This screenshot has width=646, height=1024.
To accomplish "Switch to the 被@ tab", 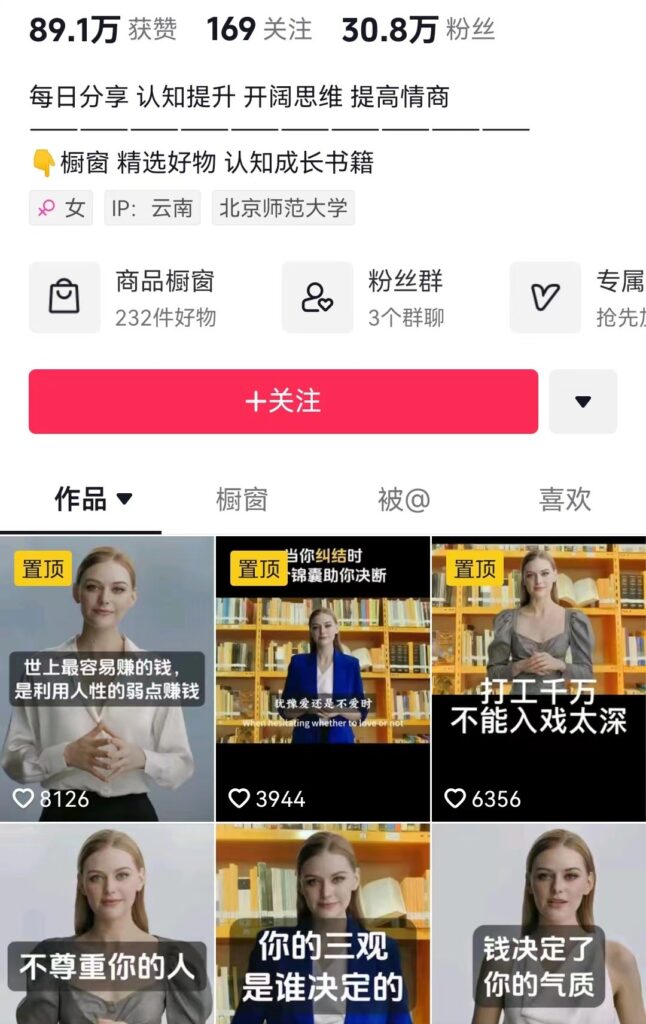I will coord(403,499).
